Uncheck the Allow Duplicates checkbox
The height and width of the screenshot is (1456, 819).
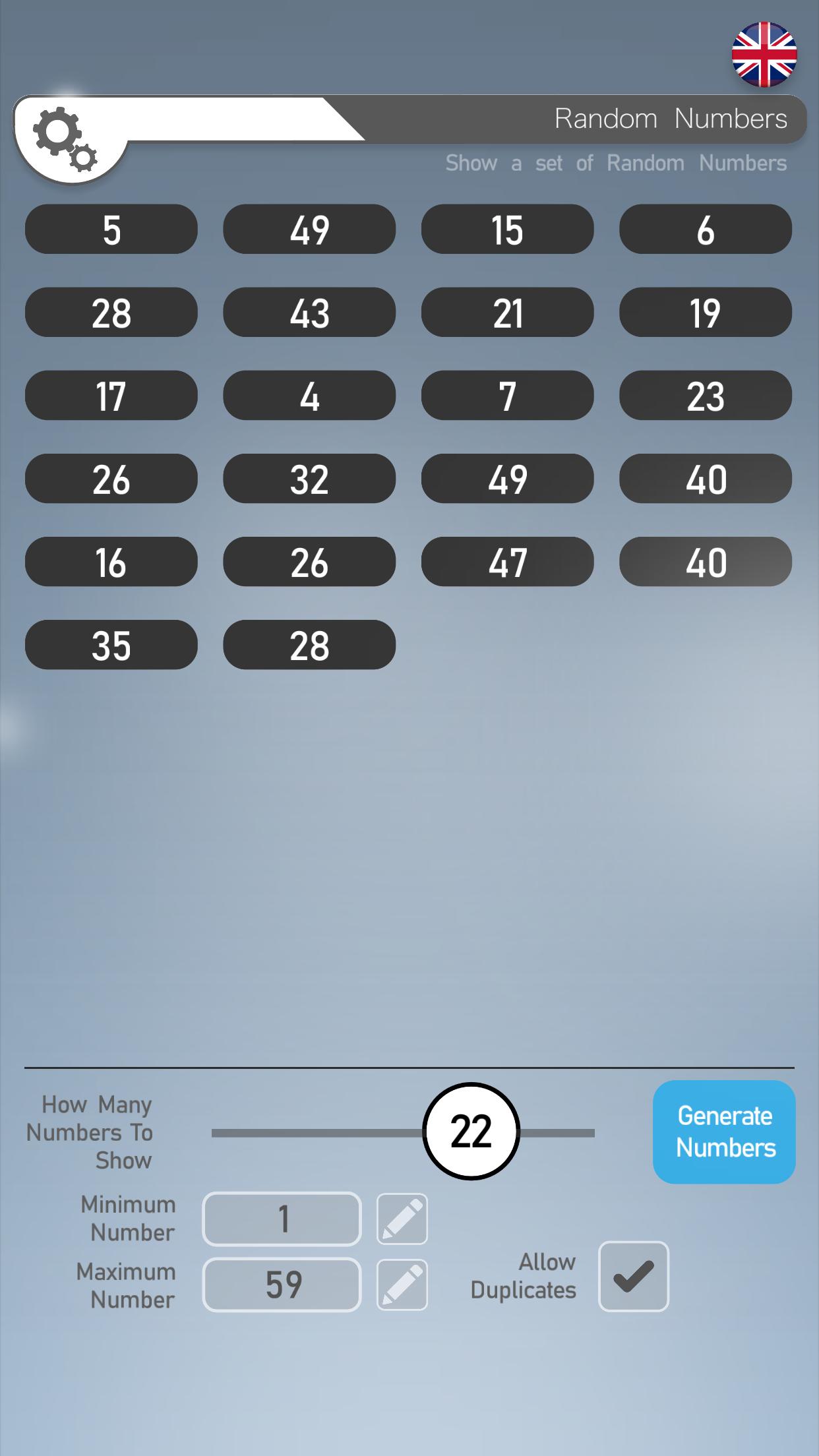[x=634, y=1277]
